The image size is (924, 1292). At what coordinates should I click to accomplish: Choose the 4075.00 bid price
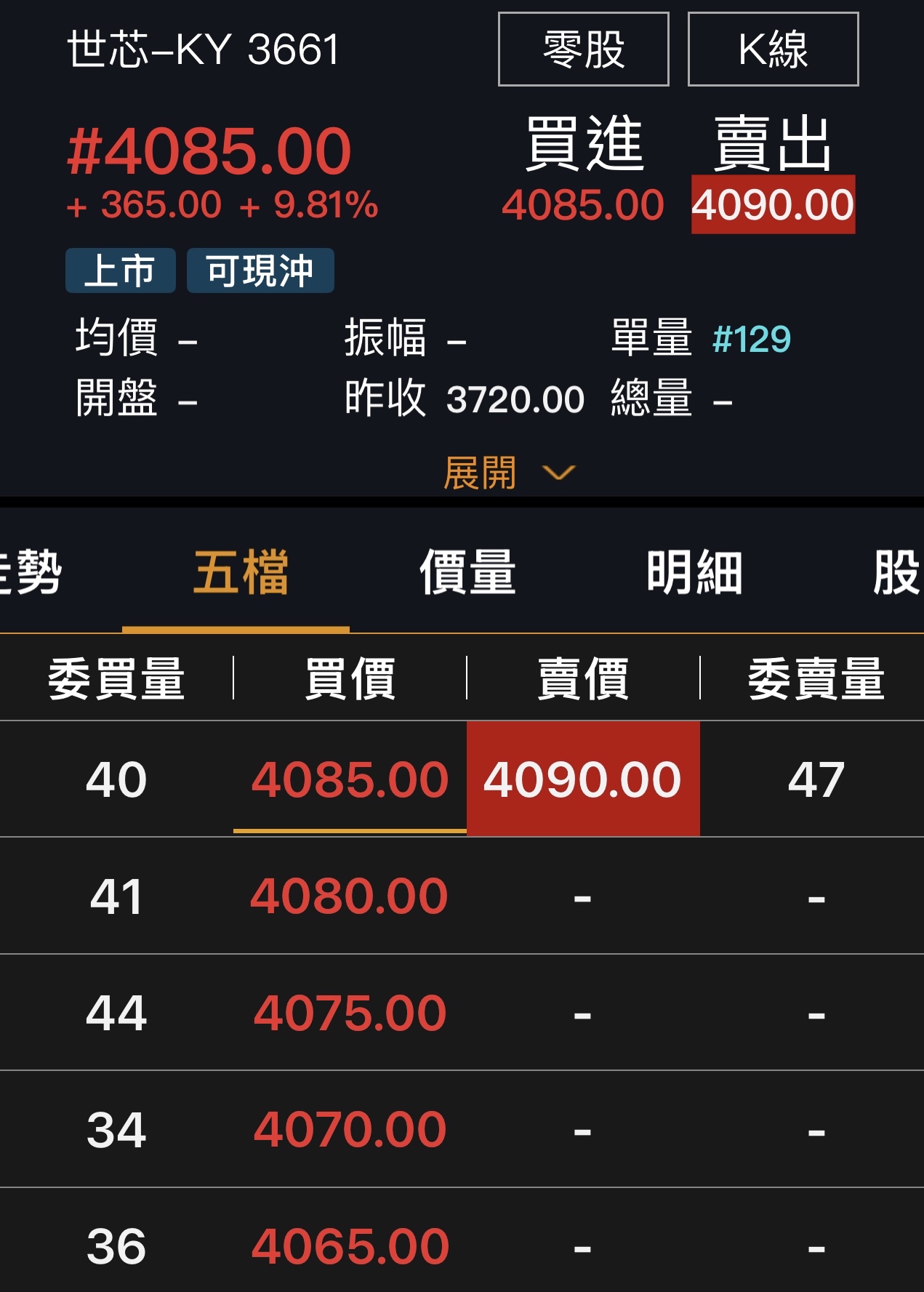click(350, 1013)
